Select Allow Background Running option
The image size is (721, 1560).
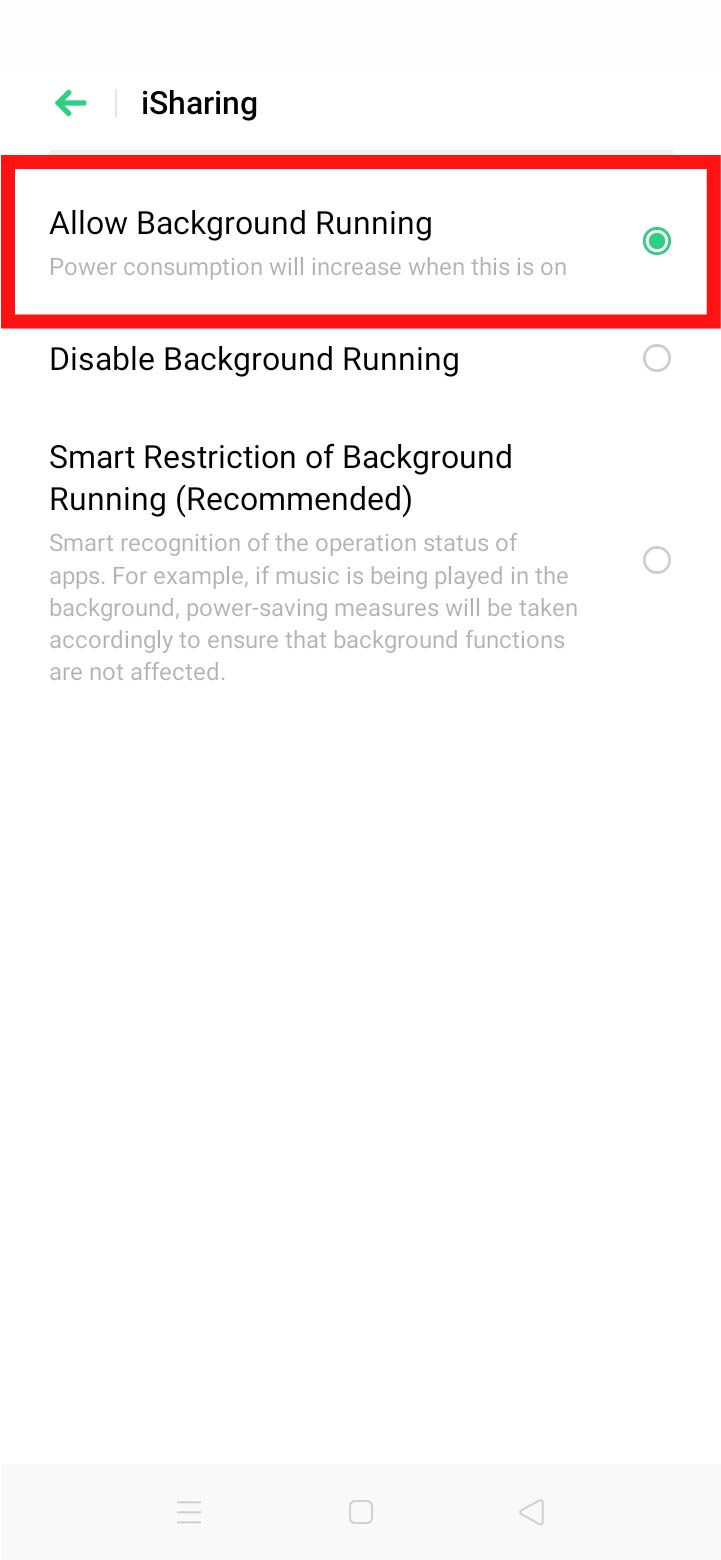[x=360, y=241]
